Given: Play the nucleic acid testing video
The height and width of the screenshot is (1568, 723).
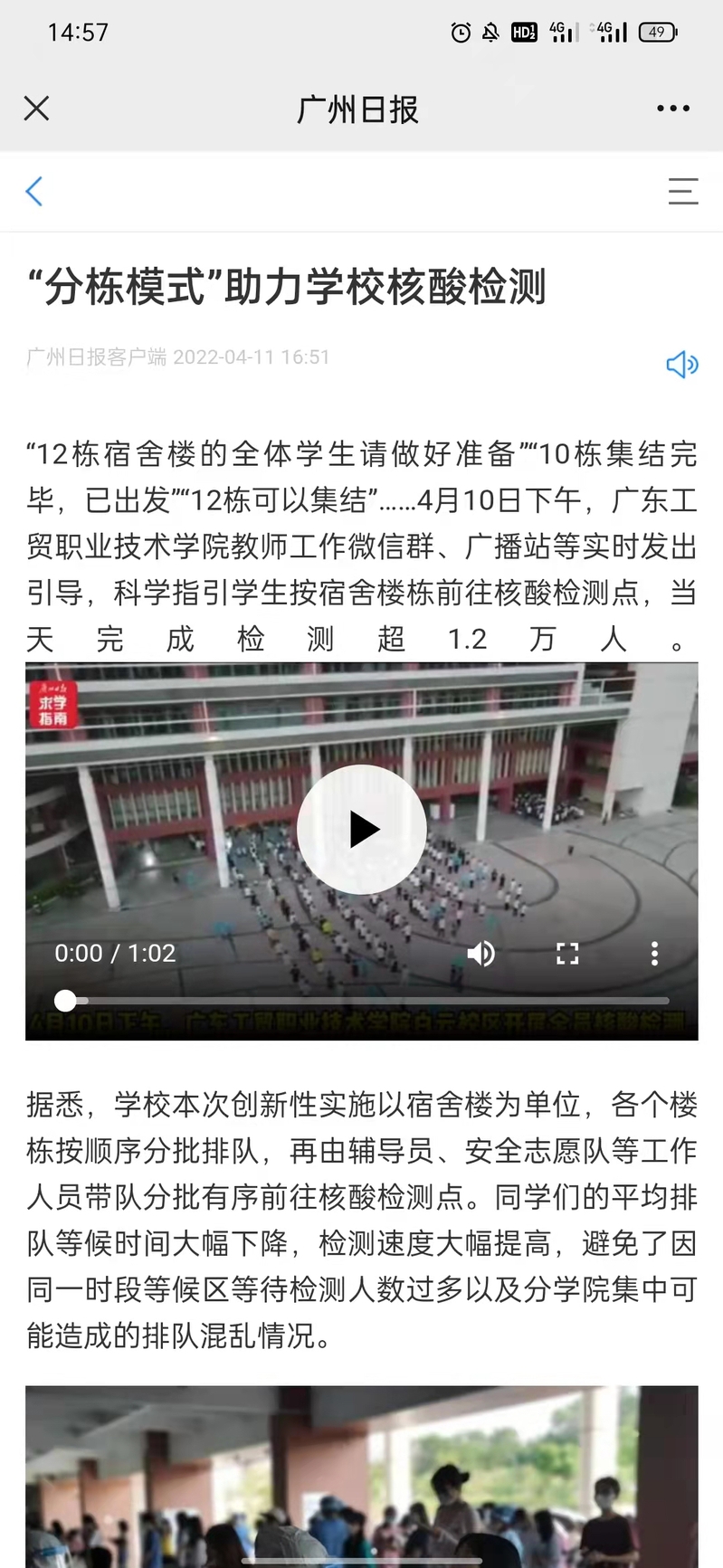Looking at the screenshot, I should pos(362,830).
